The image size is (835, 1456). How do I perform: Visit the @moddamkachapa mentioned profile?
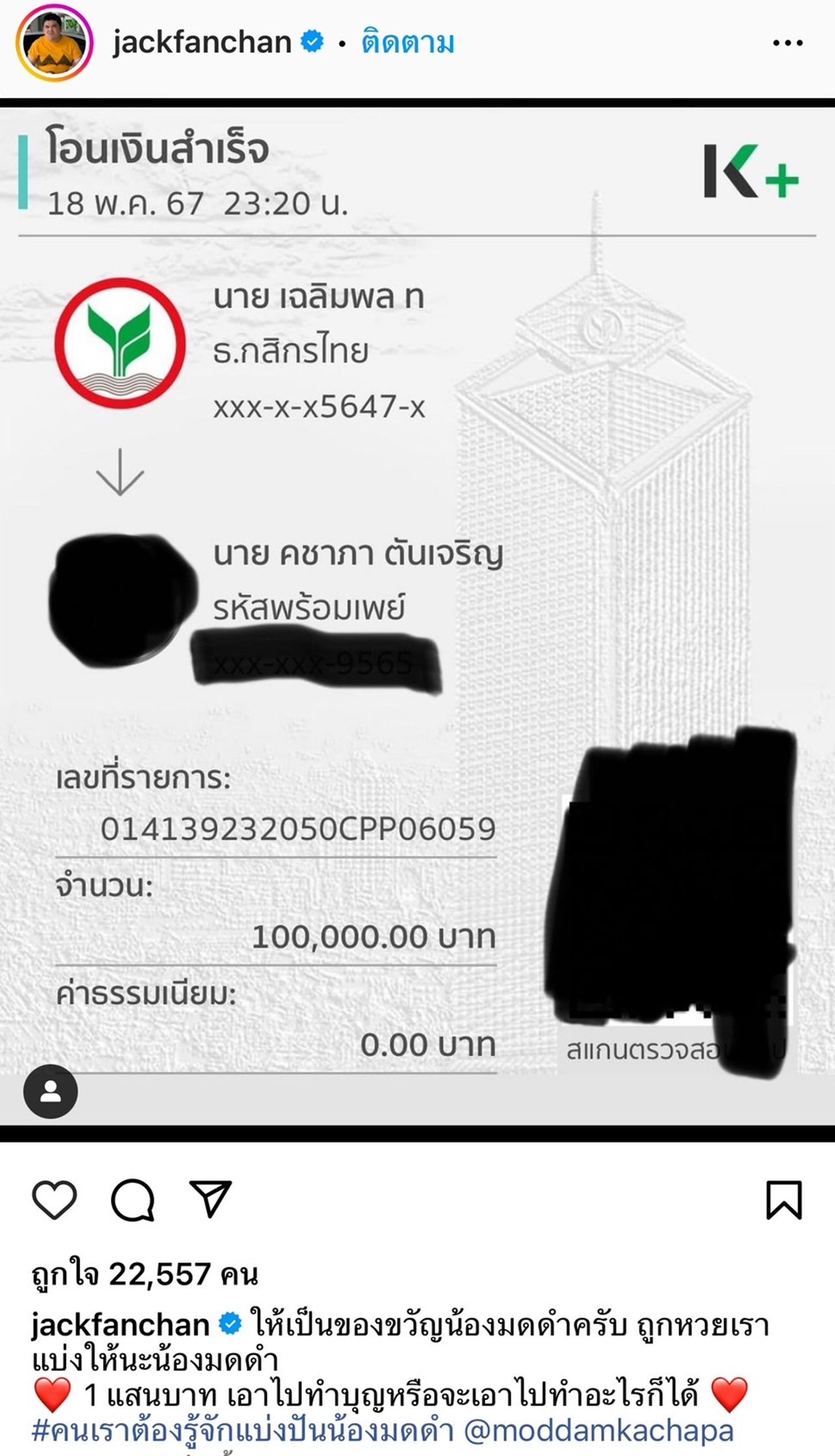[598, 1430]
